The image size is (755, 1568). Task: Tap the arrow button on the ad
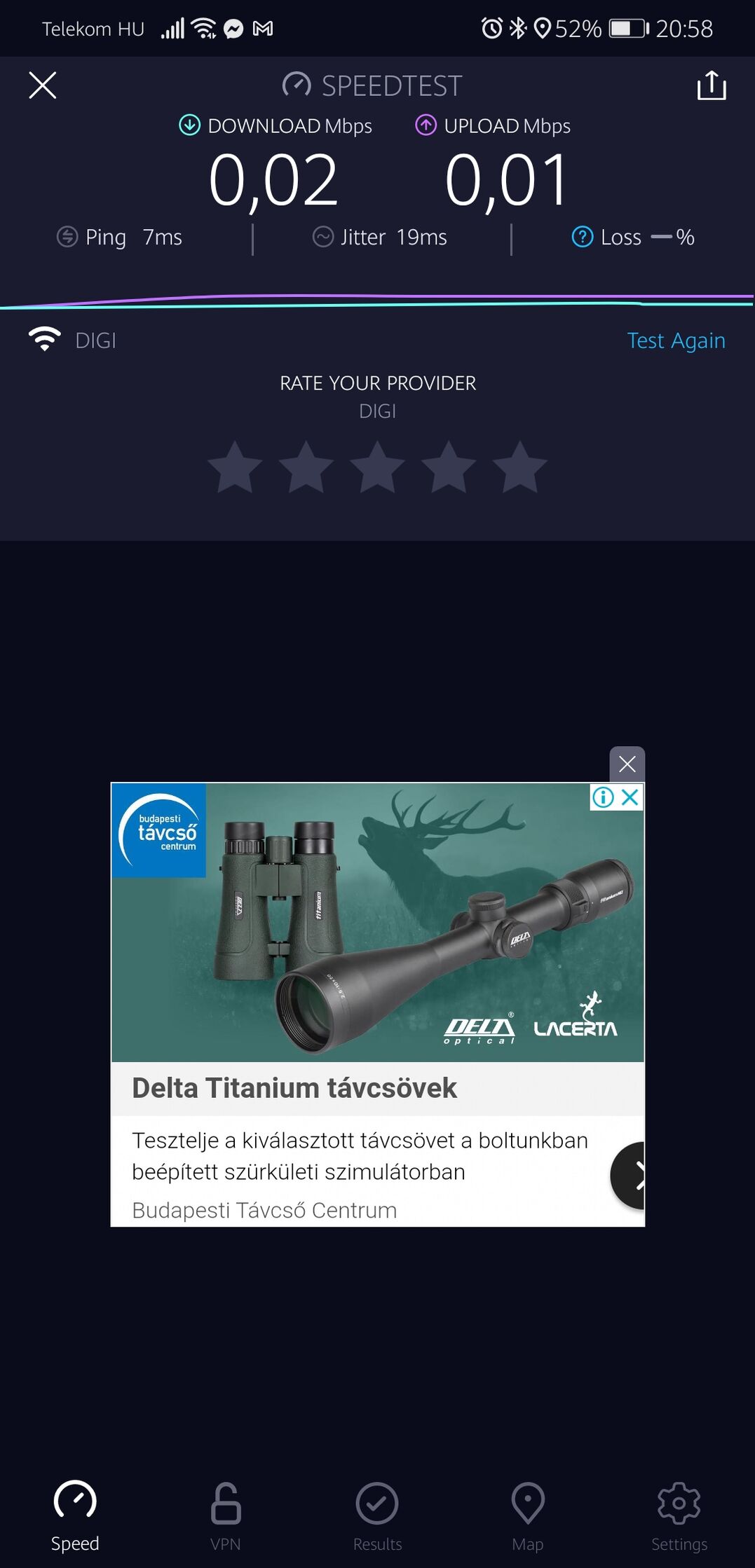630,1175
